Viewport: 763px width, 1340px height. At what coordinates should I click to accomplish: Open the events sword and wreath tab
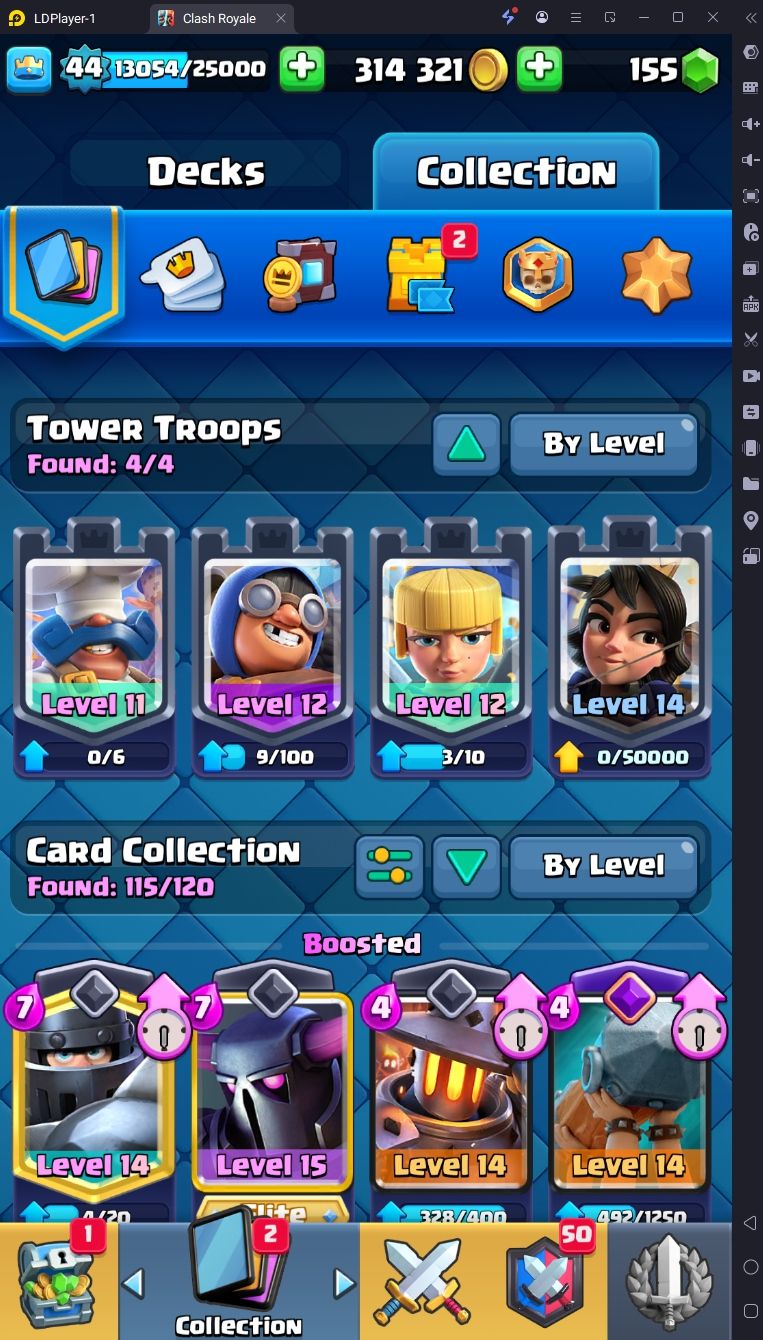669,1282
